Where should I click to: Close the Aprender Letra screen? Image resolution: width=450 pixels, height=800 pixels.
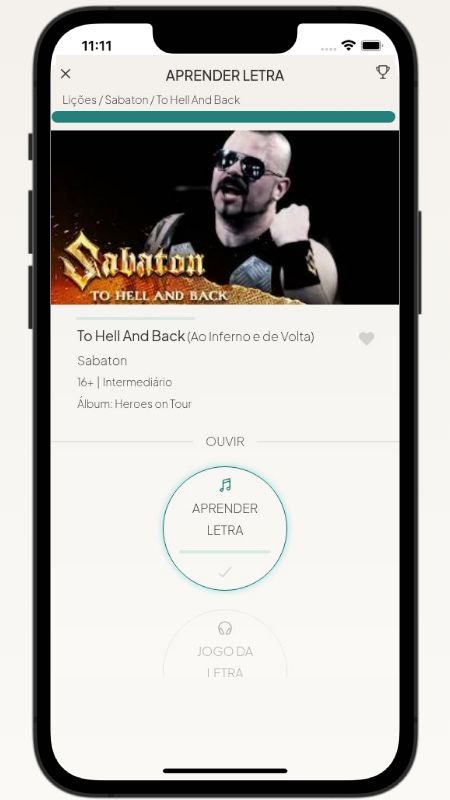click(x=65, y=74)
